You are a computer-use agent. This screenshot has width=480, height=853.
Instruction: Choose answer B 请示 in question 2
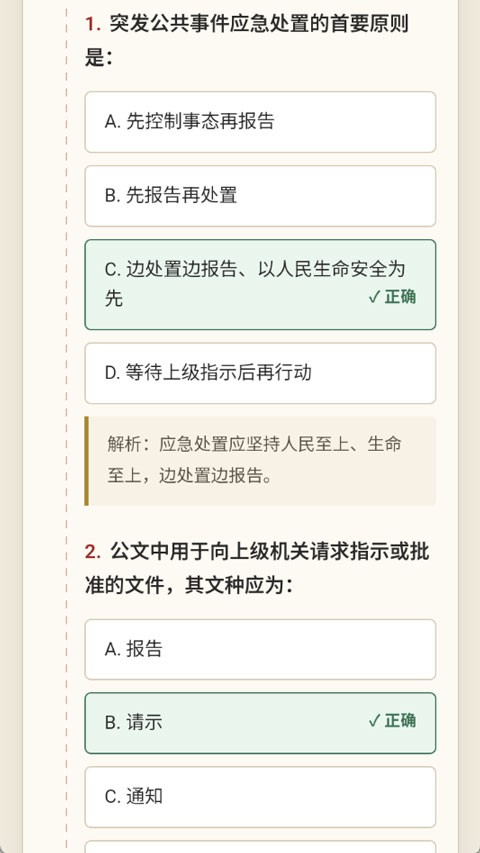[260, 723]
